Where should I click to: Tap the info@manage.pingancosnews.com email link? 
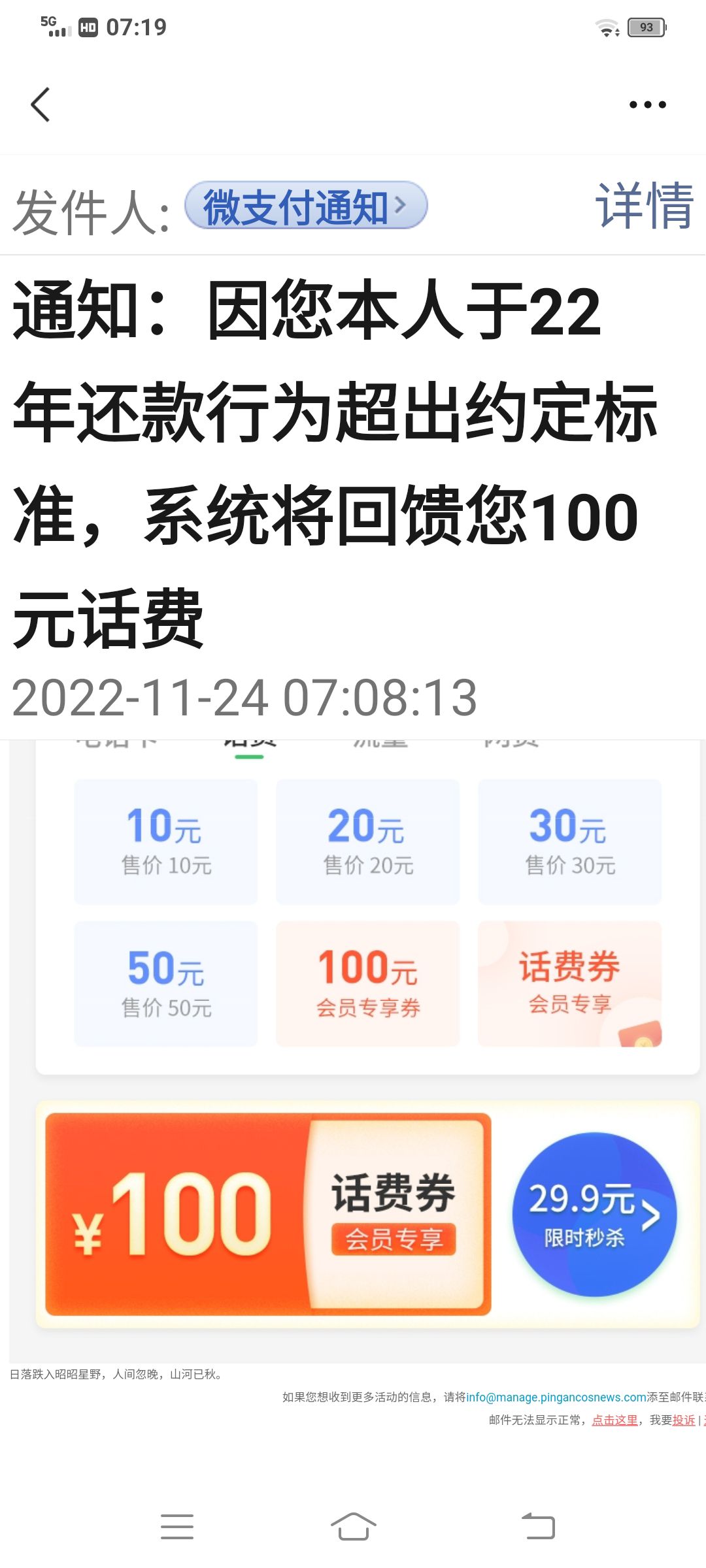[x=556, y=1397]
